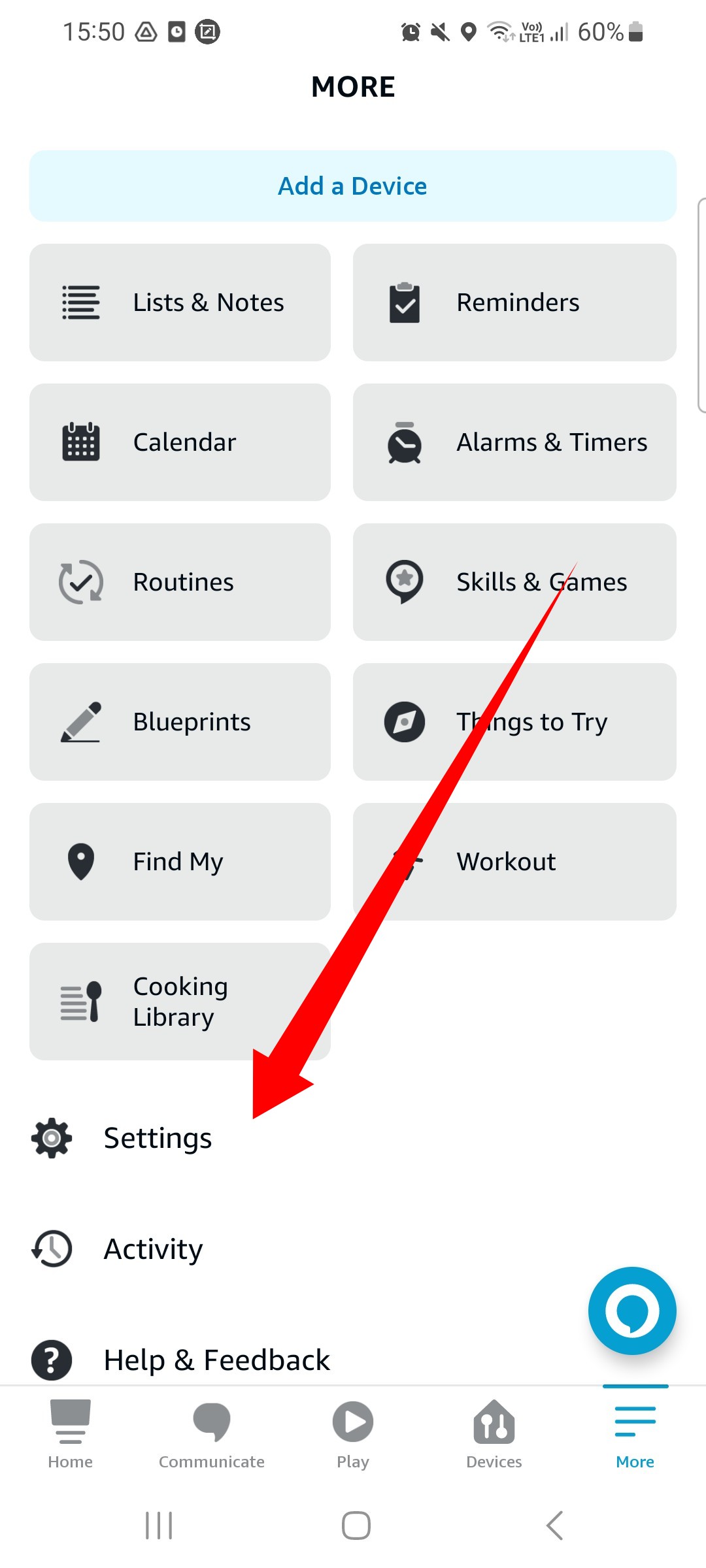
Task: Go to Alarms & Timers
Action: 514,442
